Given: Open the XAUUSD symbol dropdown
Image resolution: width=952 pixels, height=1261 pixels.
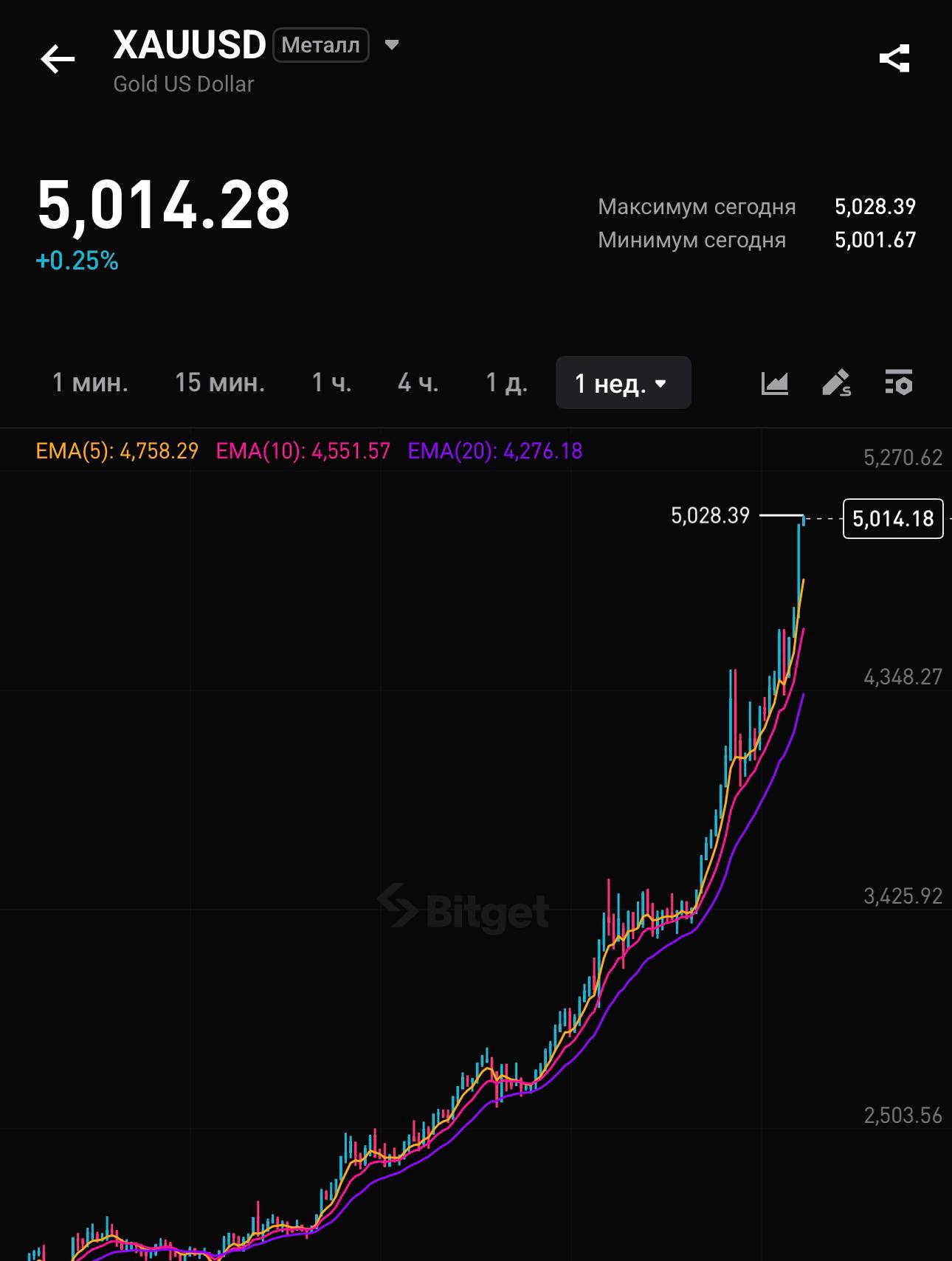Looking at the screenshot, I should coord(392,45).
